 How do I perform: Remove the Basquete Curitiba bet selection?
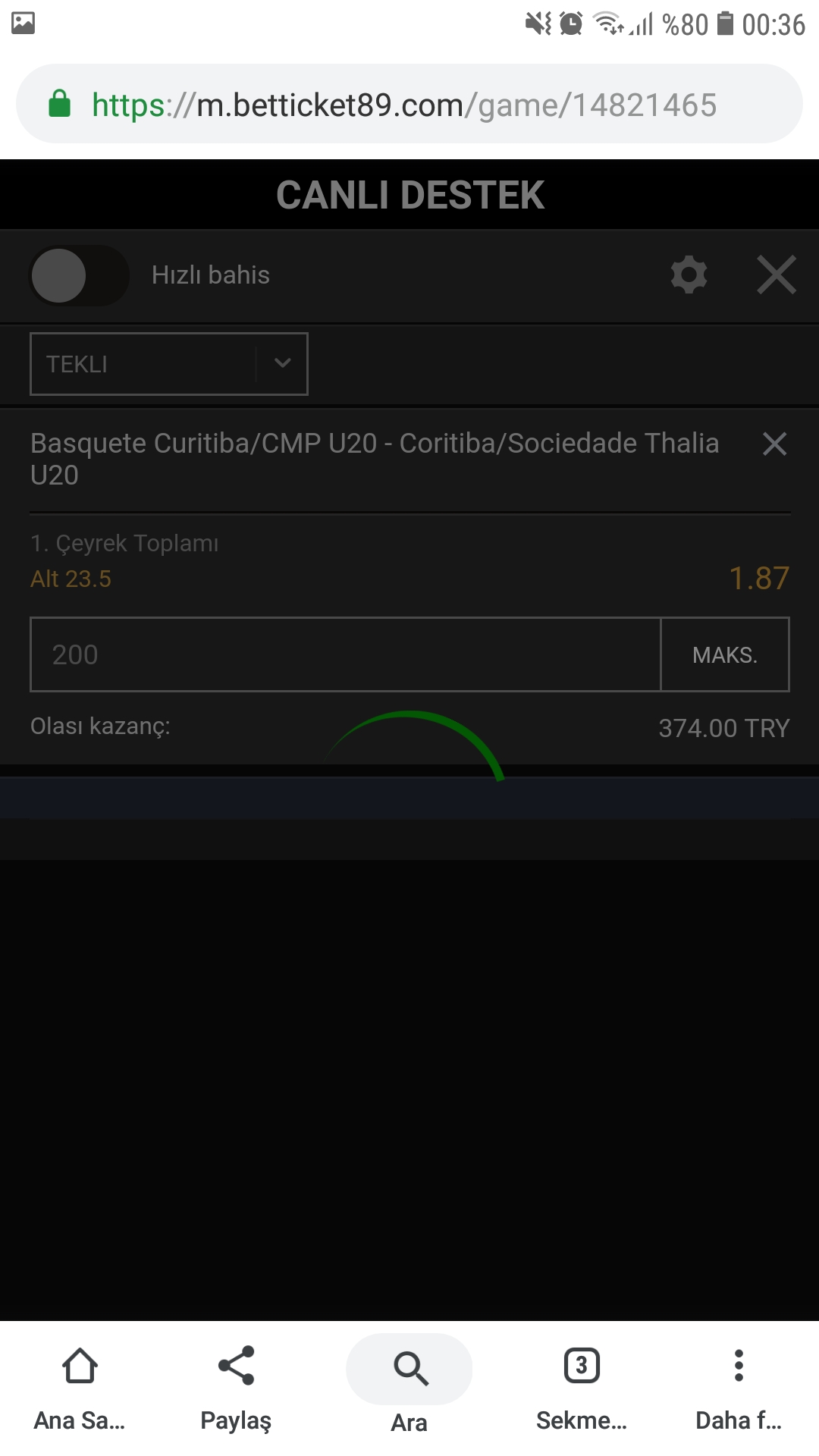(x=774, y=444)
